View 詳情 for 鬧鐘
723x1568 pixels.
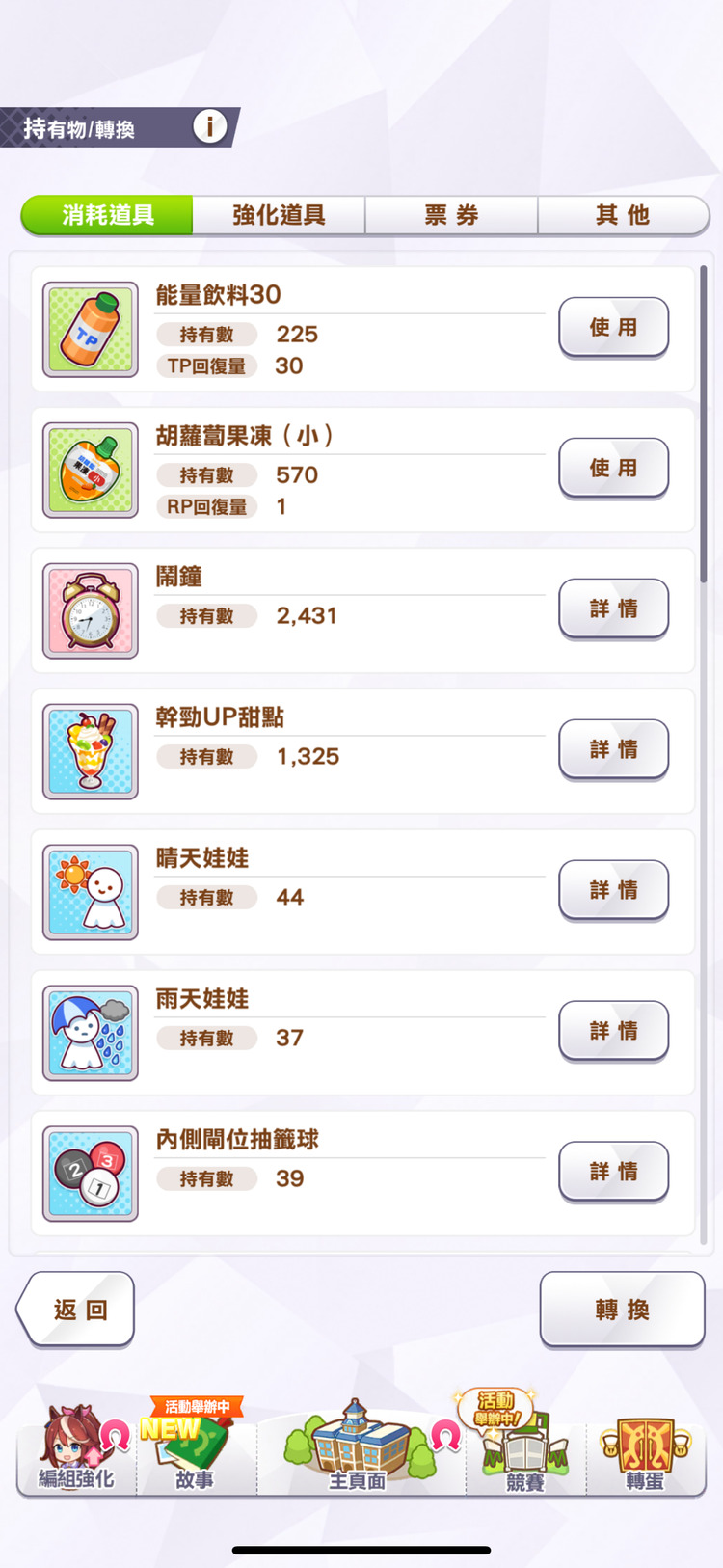[x=613, y=608]
